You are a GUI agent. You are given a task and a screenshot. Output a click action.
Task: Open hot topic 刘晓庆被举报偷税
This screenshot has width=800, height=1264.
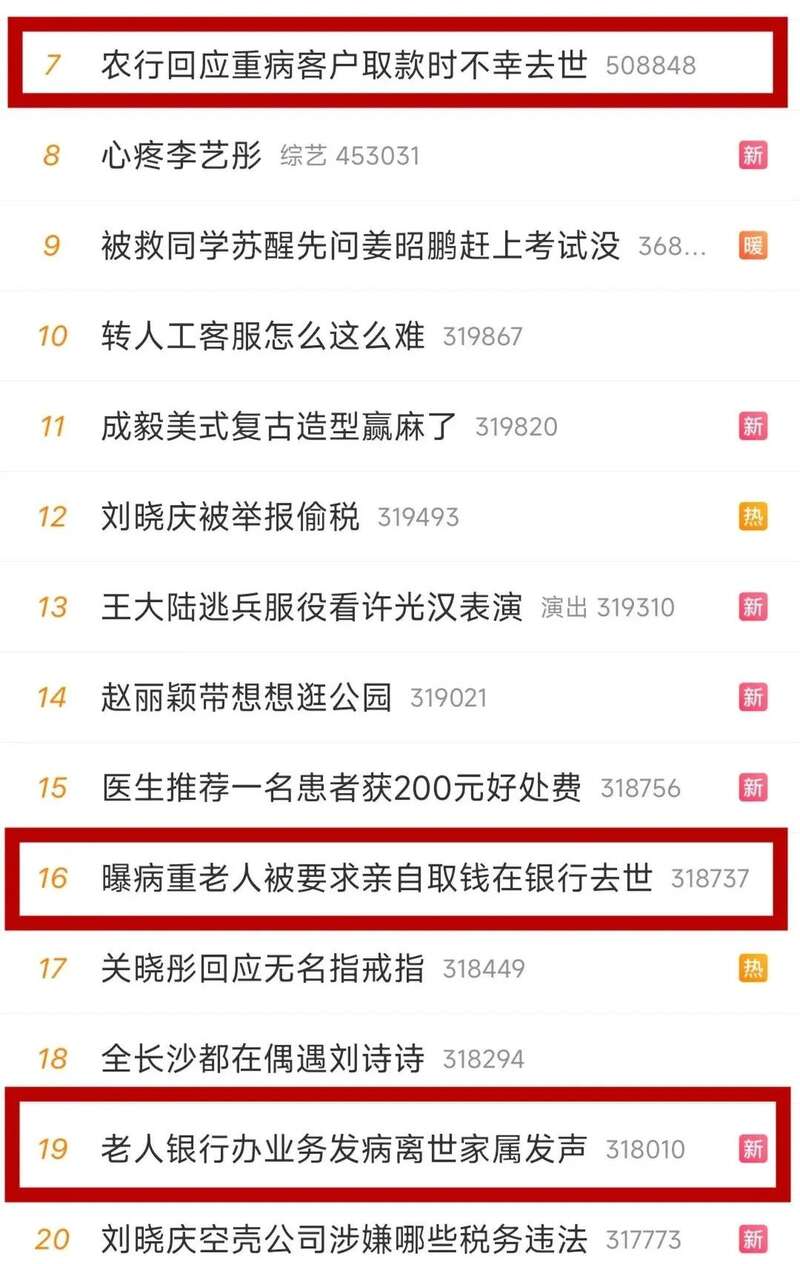[x=230, y=517]
